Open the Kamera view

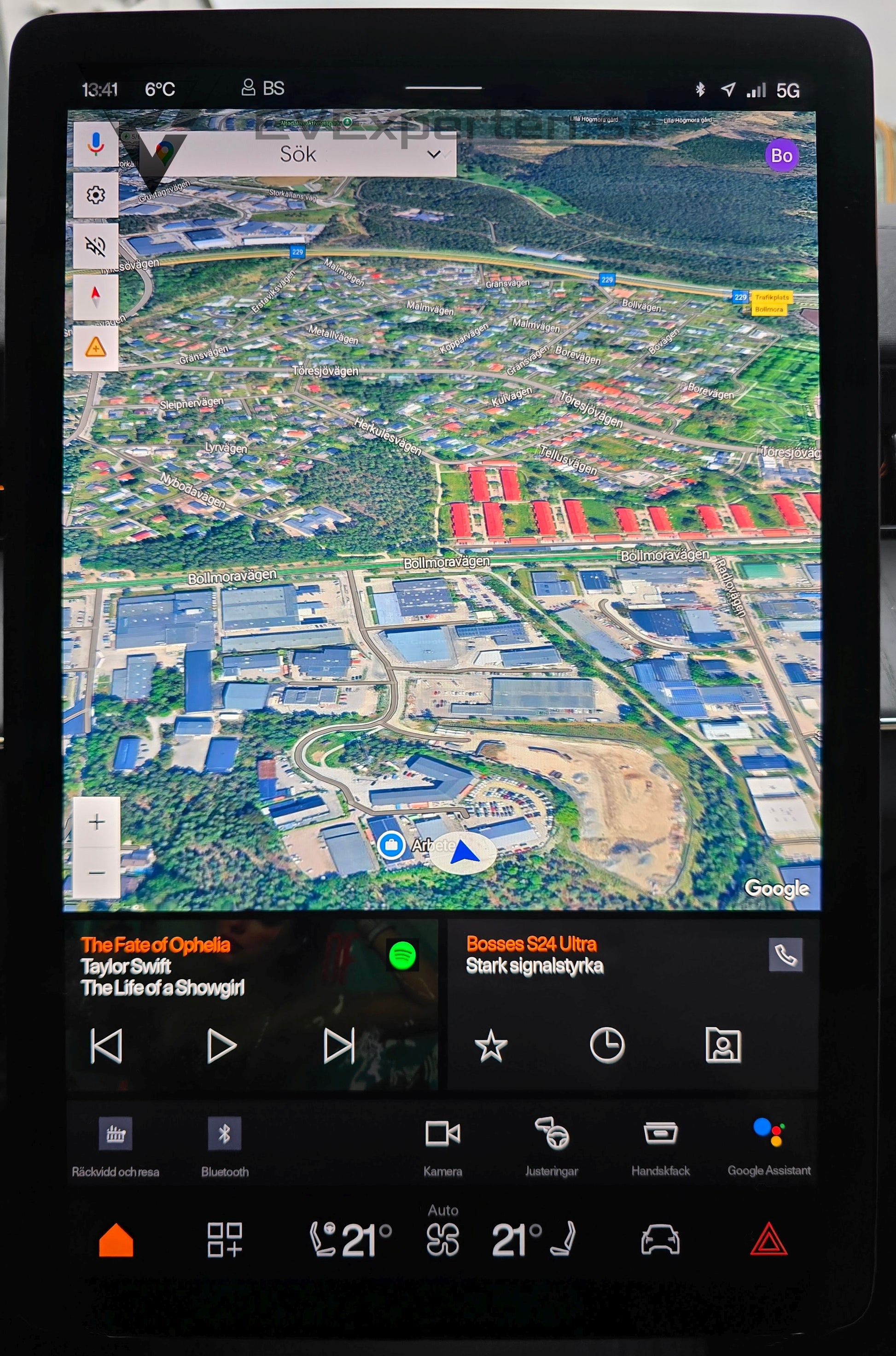coord(442,1145)
